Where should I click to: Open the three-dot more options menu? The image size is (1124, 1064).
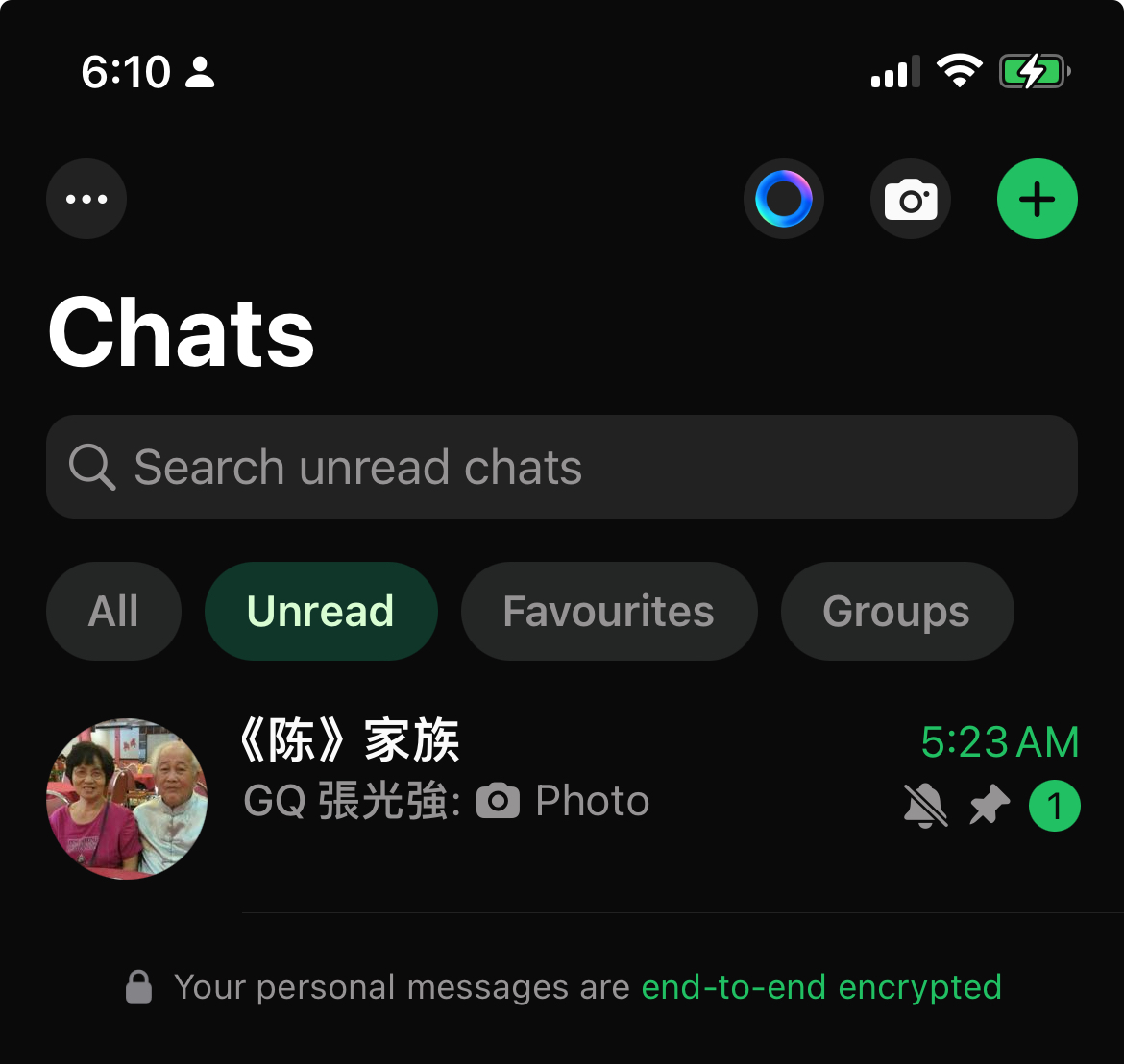click(86, 199)
